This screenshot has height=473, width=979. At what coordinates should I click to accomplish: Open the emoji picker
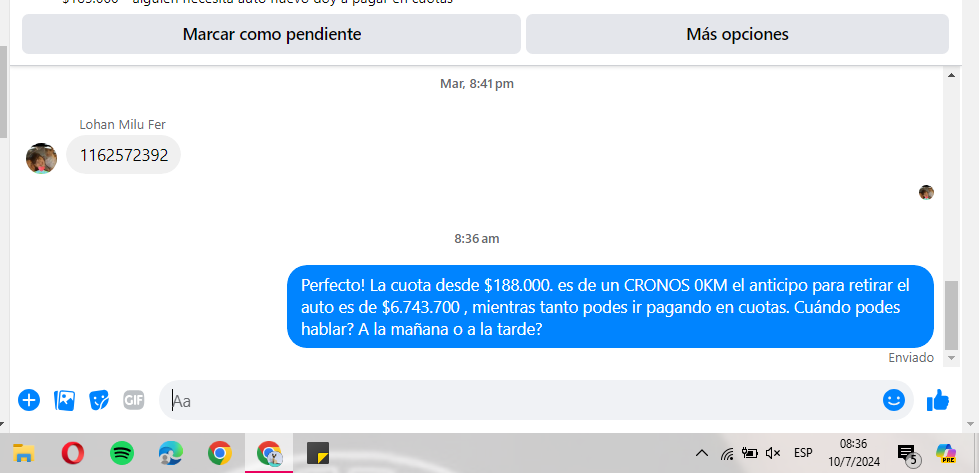pos(894,400)
